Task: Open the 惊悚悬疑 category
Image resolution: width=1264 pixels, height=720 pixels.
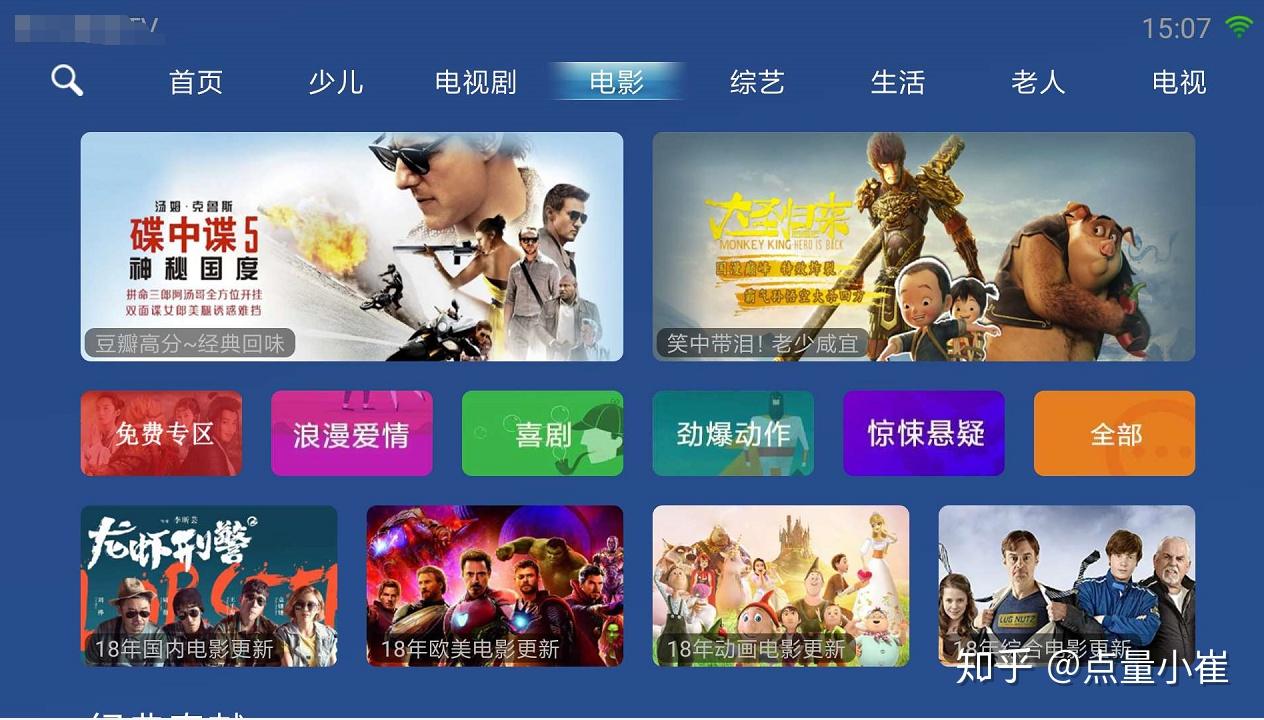Action: (x=923, y=433)
